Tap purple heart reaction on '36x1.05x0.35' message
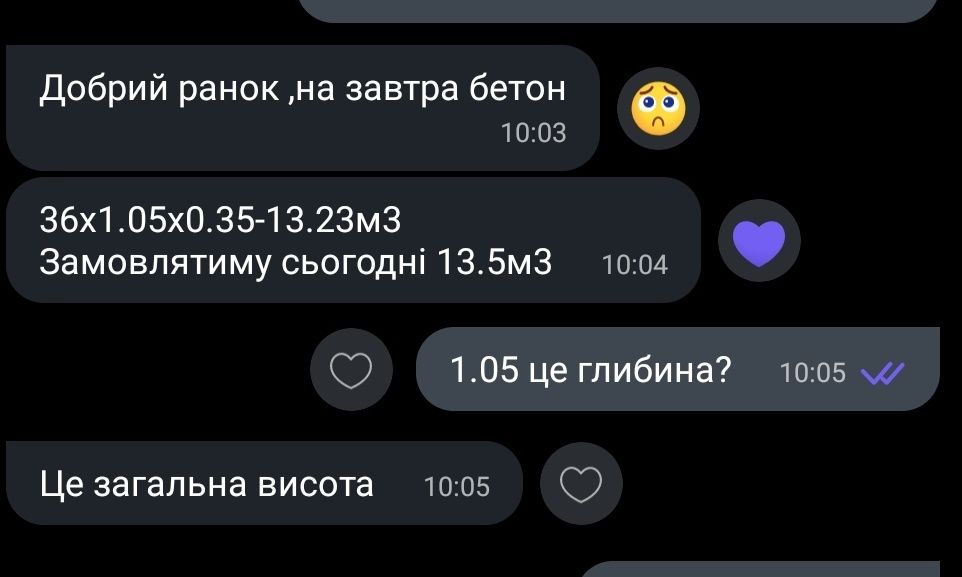The height and width of the screenshot is (577, 962). click(x=759, y=241)
